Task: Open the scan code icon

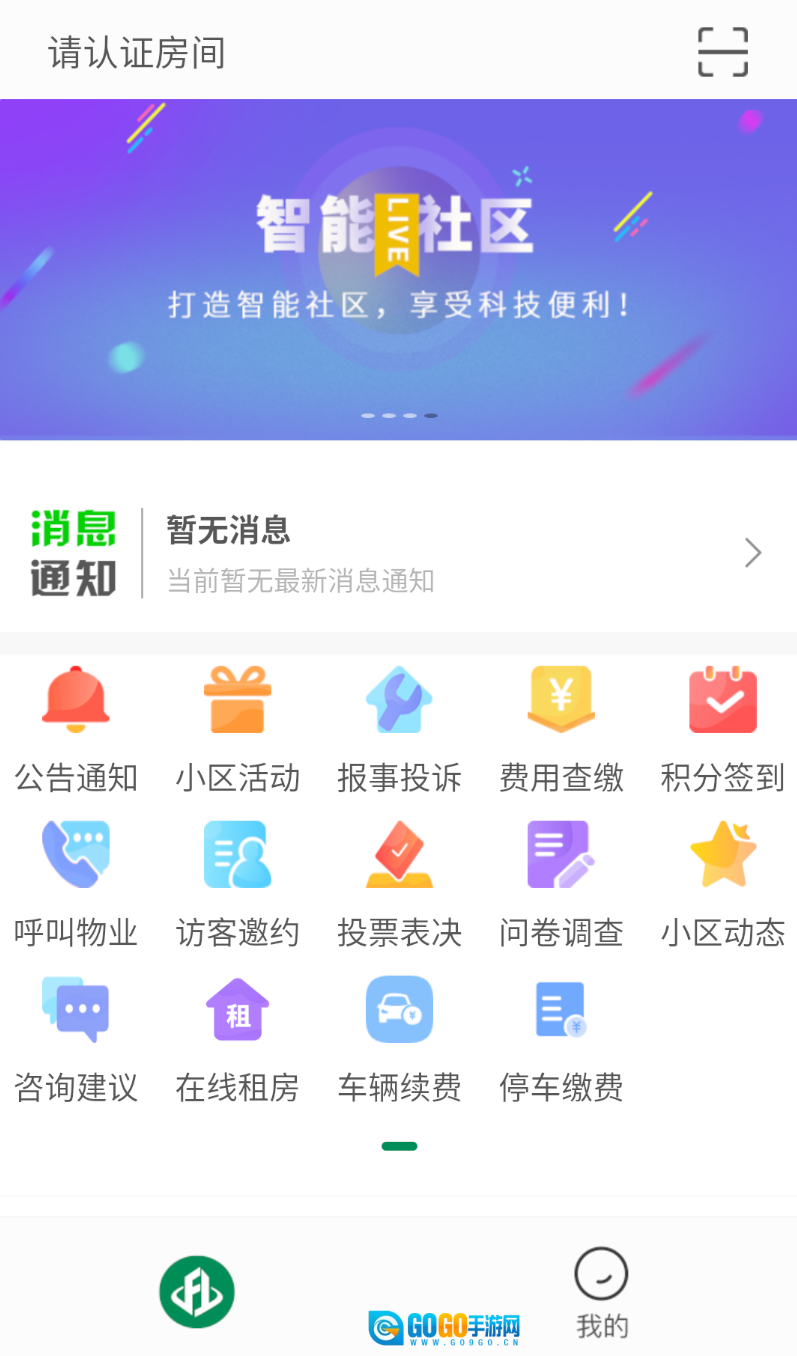Action: [722, 52]
